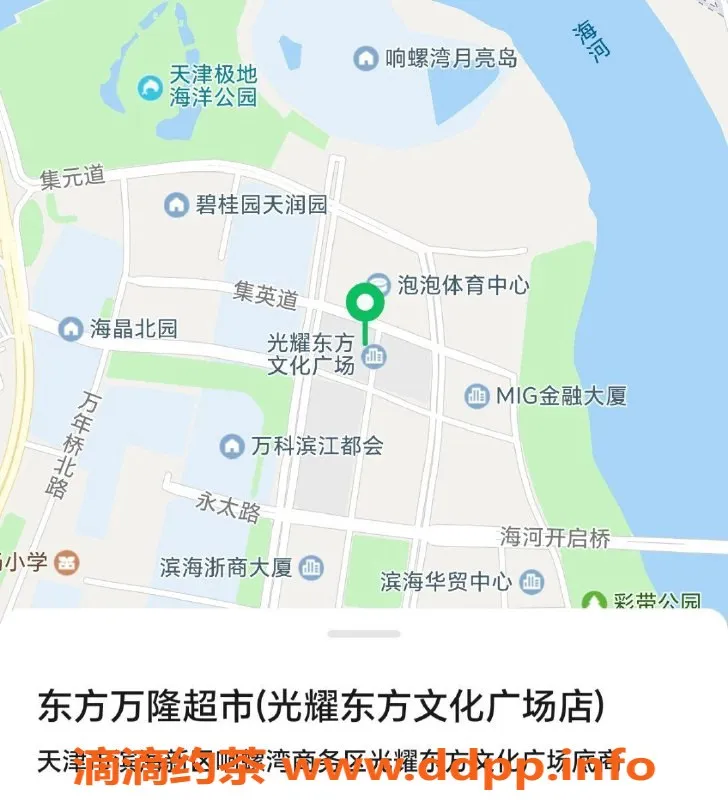Open the 东方万隆超市 store title
This screenshot has width=728, height=800.
320,702
